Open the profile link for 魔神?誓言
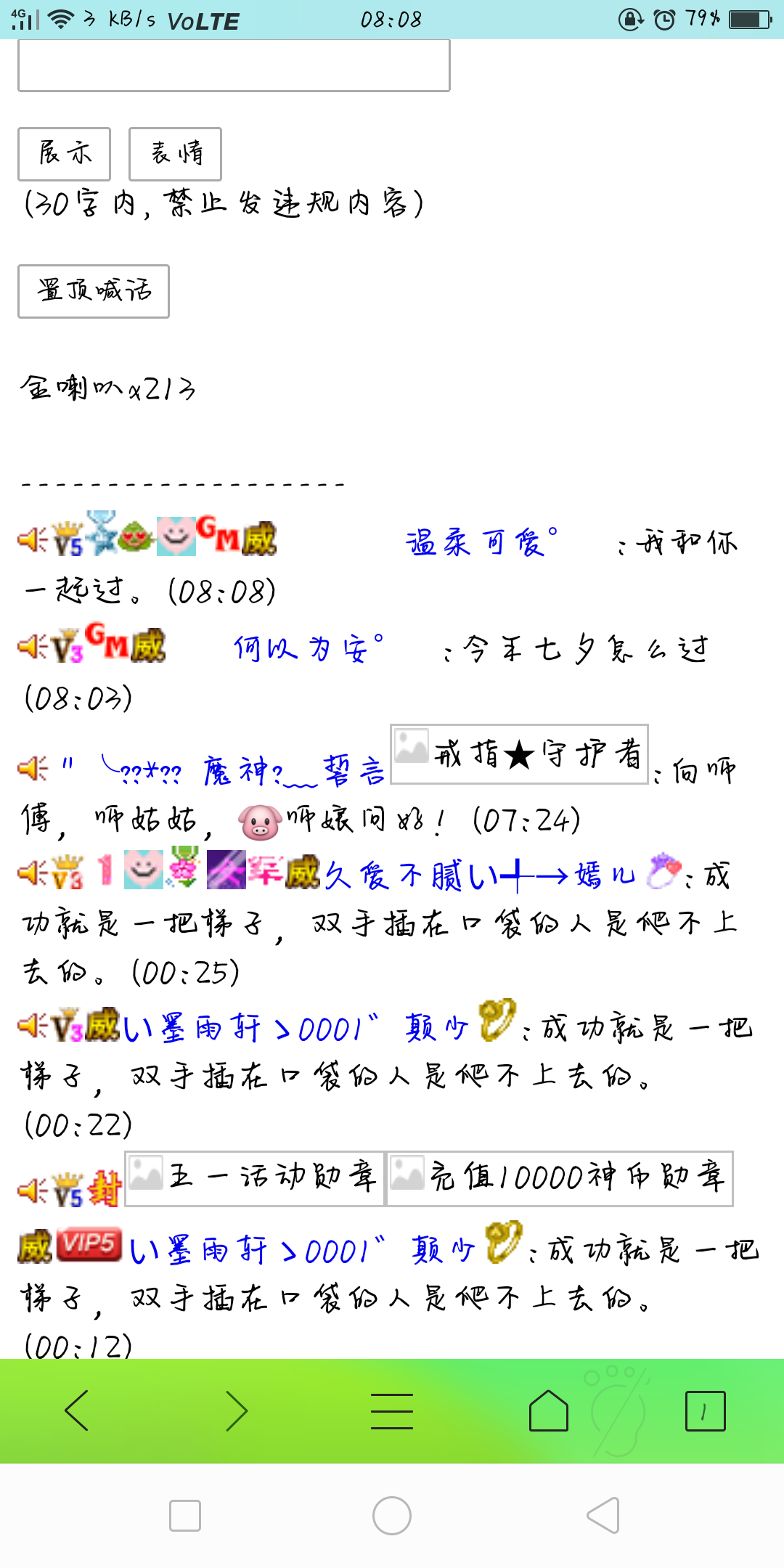 click(x=247, y=771)
